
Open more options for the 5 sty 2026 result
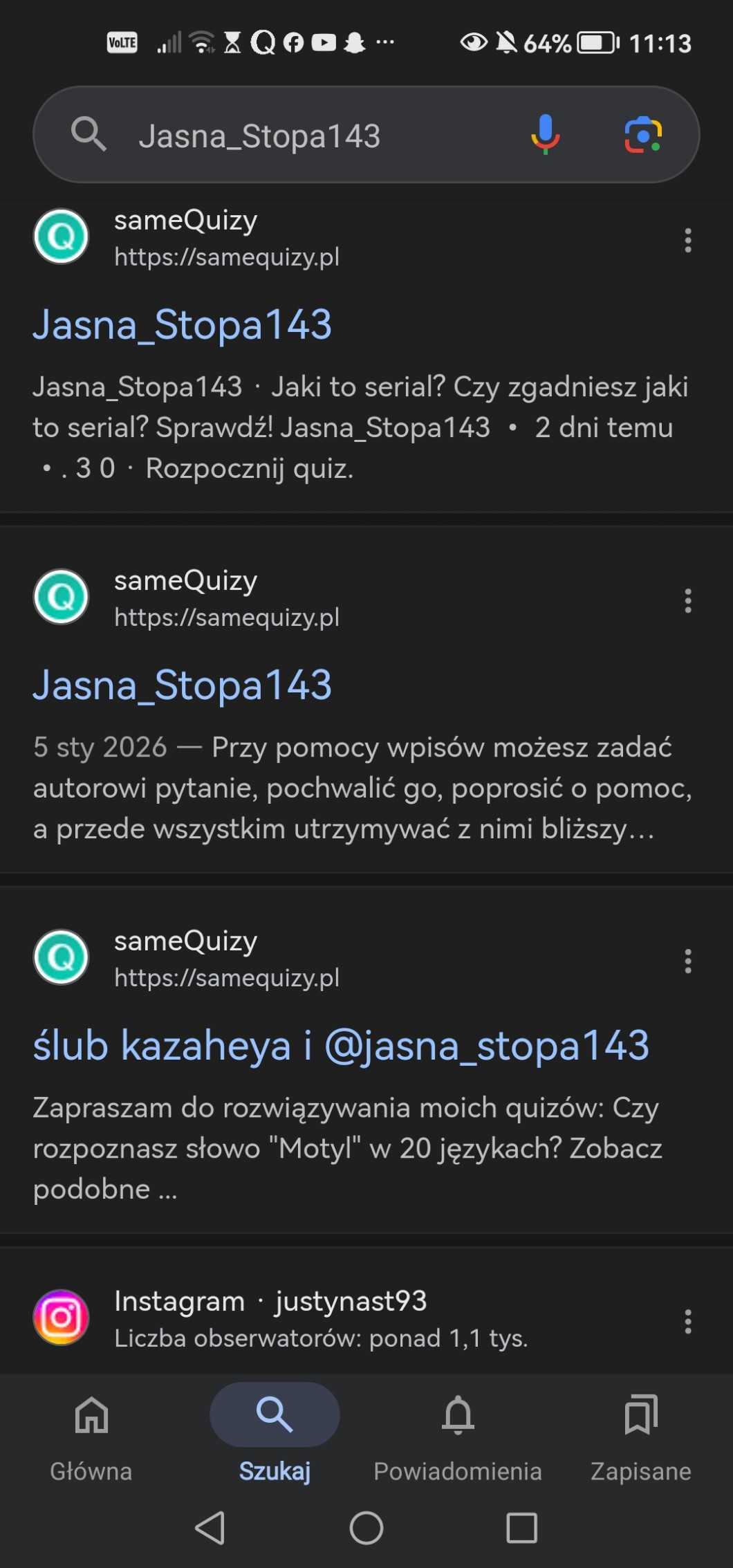coord(687,600)
